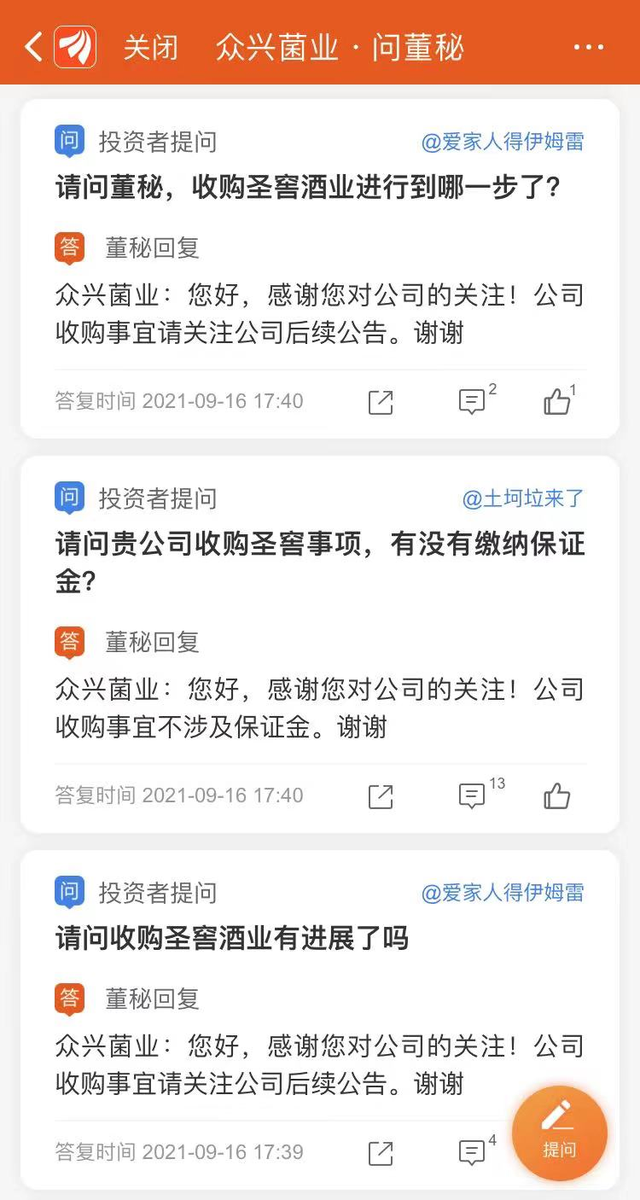Share the 进行到哪一步 question answer
Viewport: 640px width, 1200px height.
[x=381, y=402]
